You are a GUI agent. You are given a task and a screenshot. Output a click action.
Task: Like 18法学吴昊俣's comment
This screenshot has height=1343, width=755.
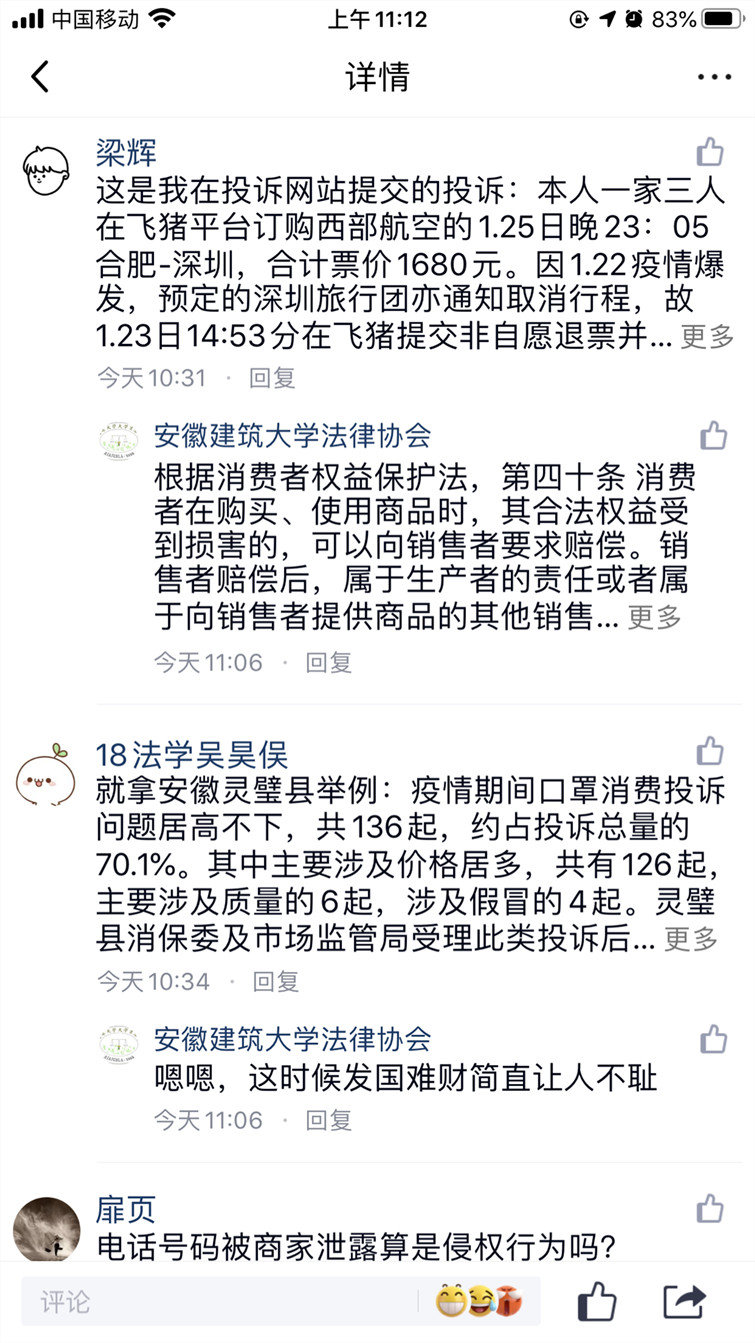[x=710, y=751]
